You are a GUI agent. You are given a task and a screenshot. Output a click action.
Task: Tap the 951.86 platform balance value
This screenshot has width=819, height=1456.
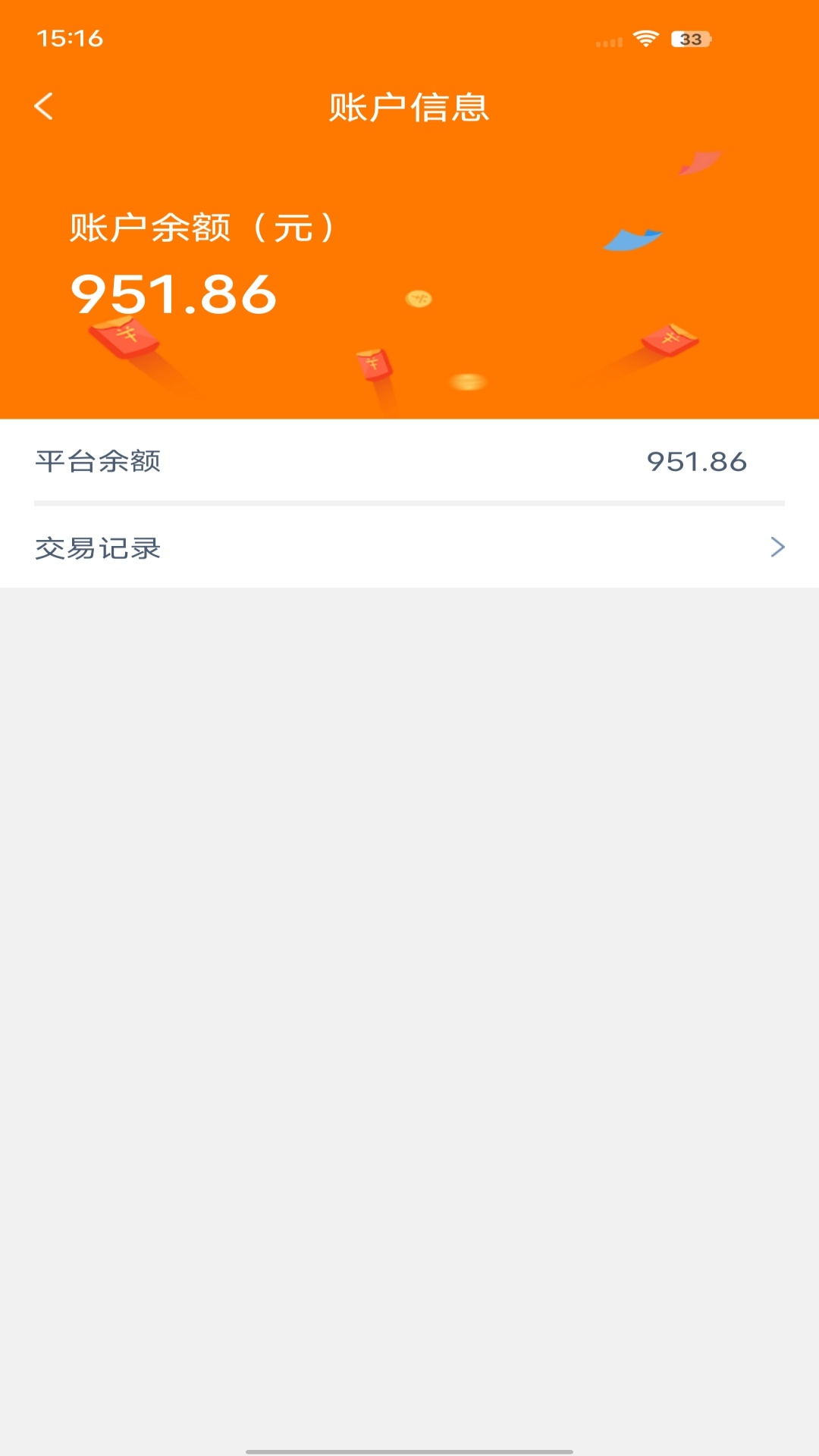click(698, 461)
